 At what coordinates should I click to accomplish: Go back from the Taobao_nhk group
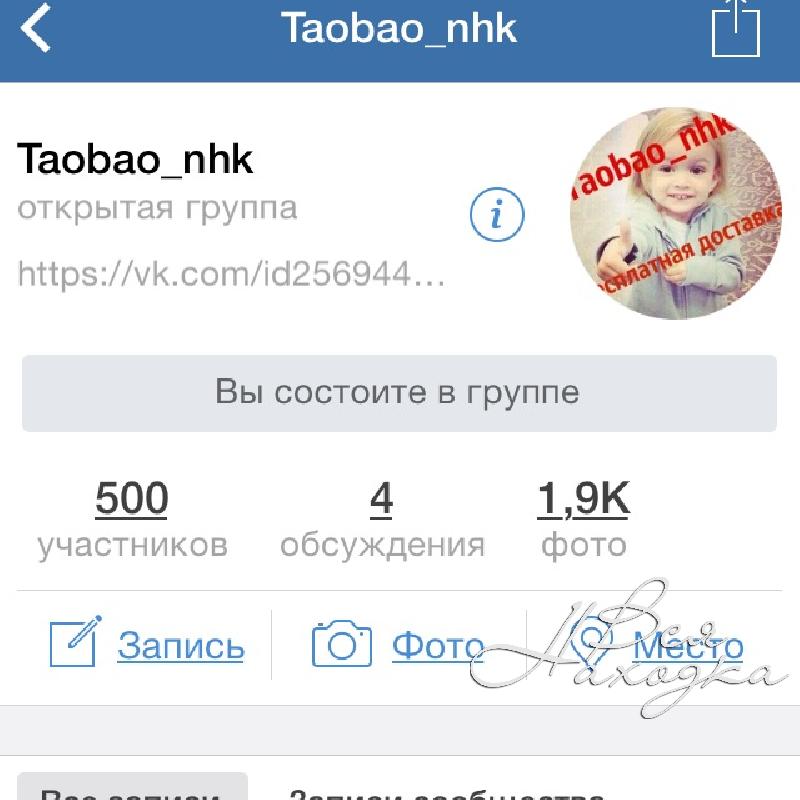pyautogui.click(x=36, y=29)
